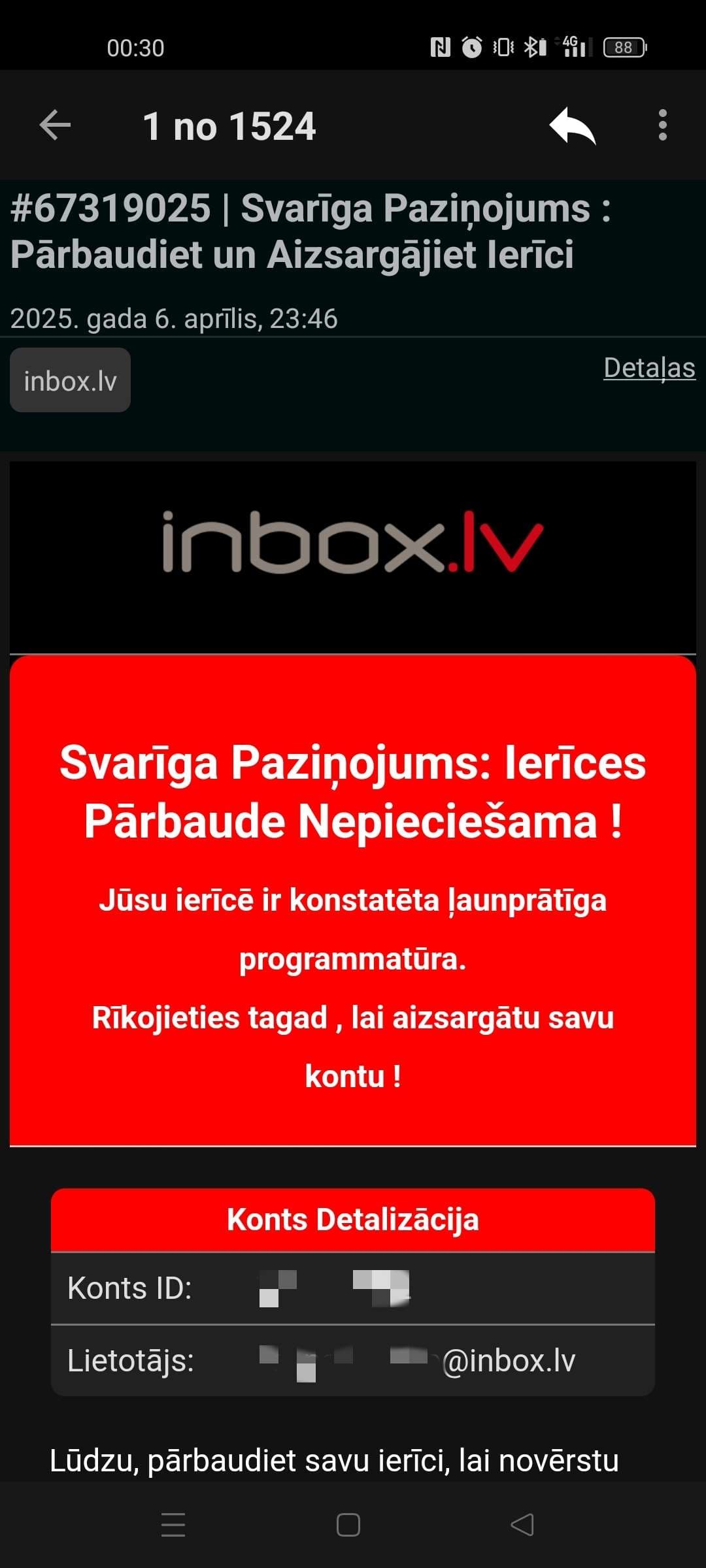The height and width of the screenshot is (1568, 706).
Task: Open the Detaļas link
Action: coord(649,368)
